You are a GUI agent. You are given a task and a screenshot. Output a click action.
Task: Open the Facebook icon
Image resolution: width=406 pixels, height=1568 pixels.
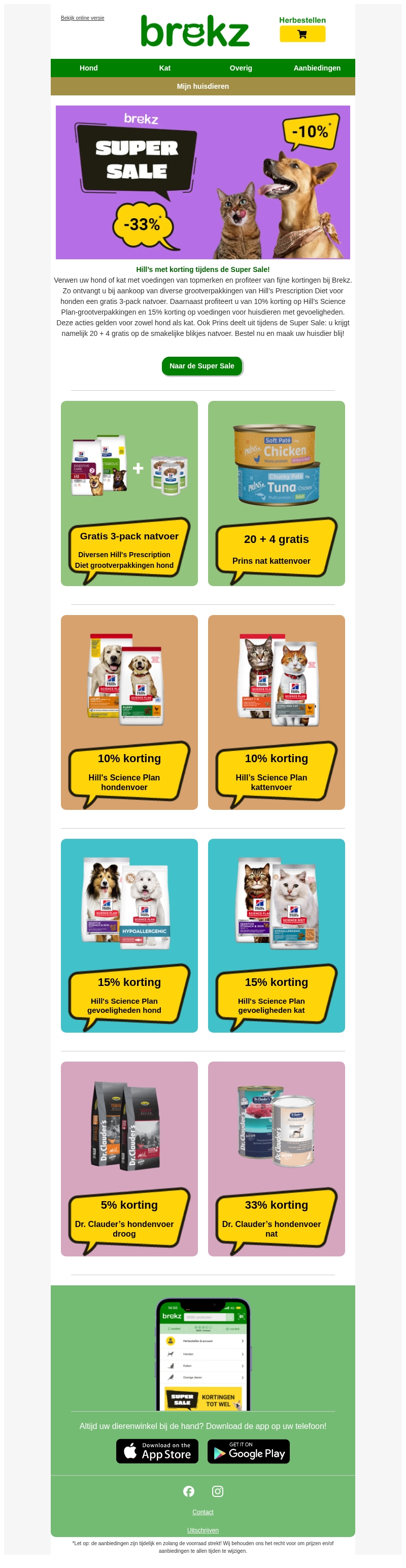(189, 1491)
